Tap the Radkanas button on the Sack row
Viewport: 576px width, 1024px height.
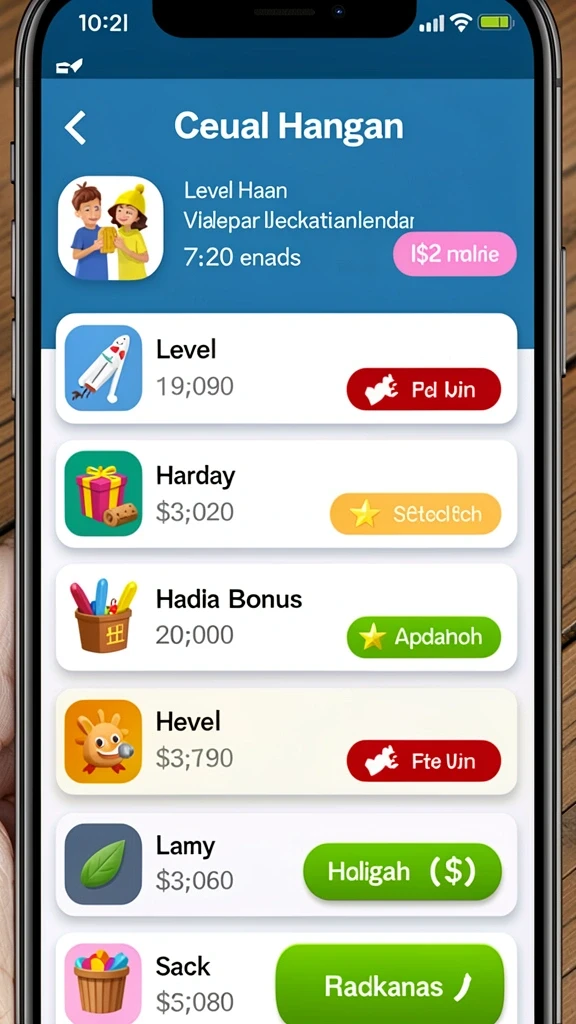tap(390, 987)
